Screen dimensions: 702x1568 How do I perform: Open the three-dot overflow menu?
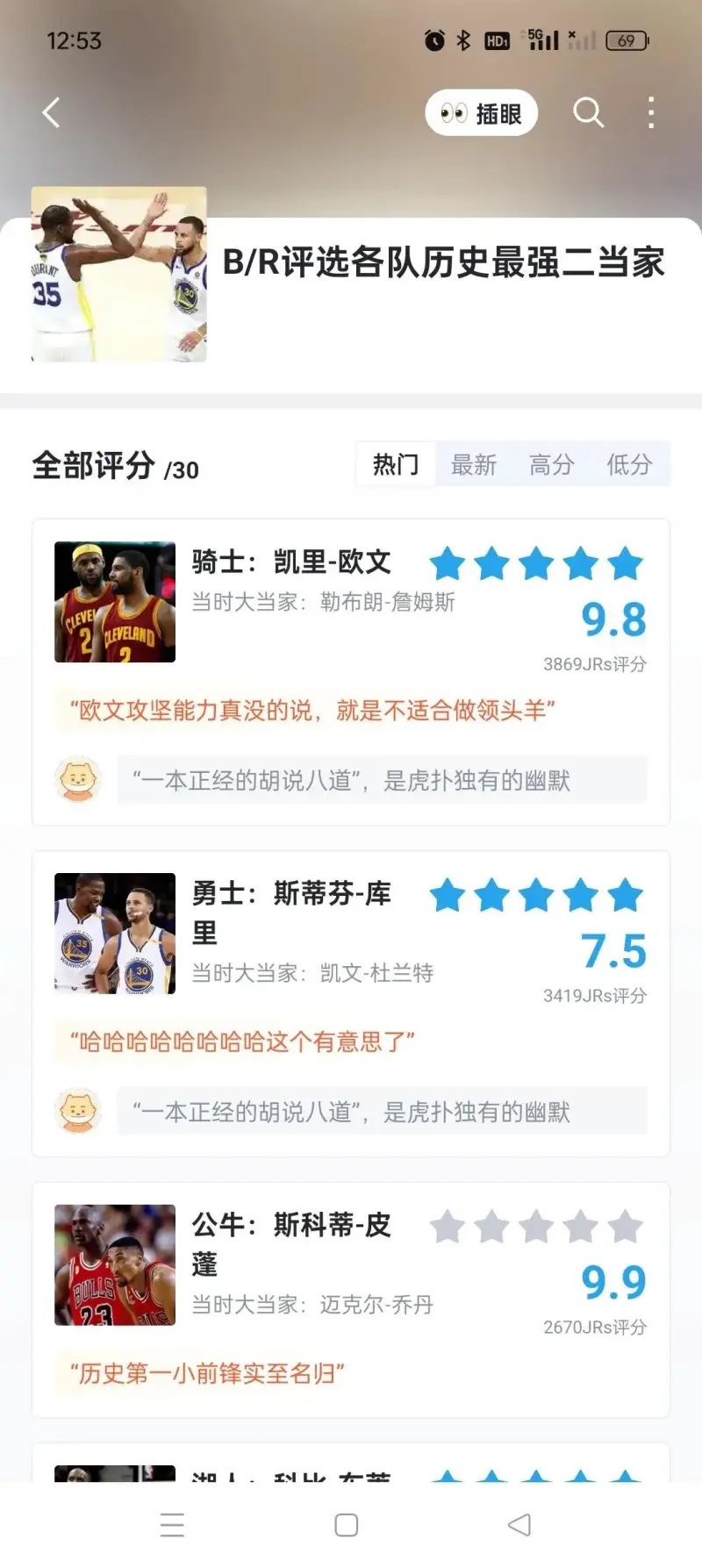click(x=650, y=113)
